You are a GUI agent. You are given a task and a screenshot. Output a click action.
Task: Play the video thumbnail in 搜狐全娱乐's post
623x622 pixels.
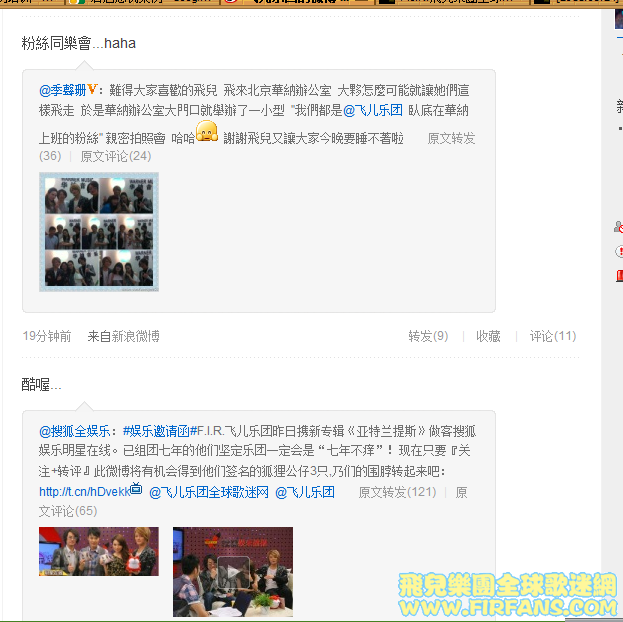tap(232, 571)
